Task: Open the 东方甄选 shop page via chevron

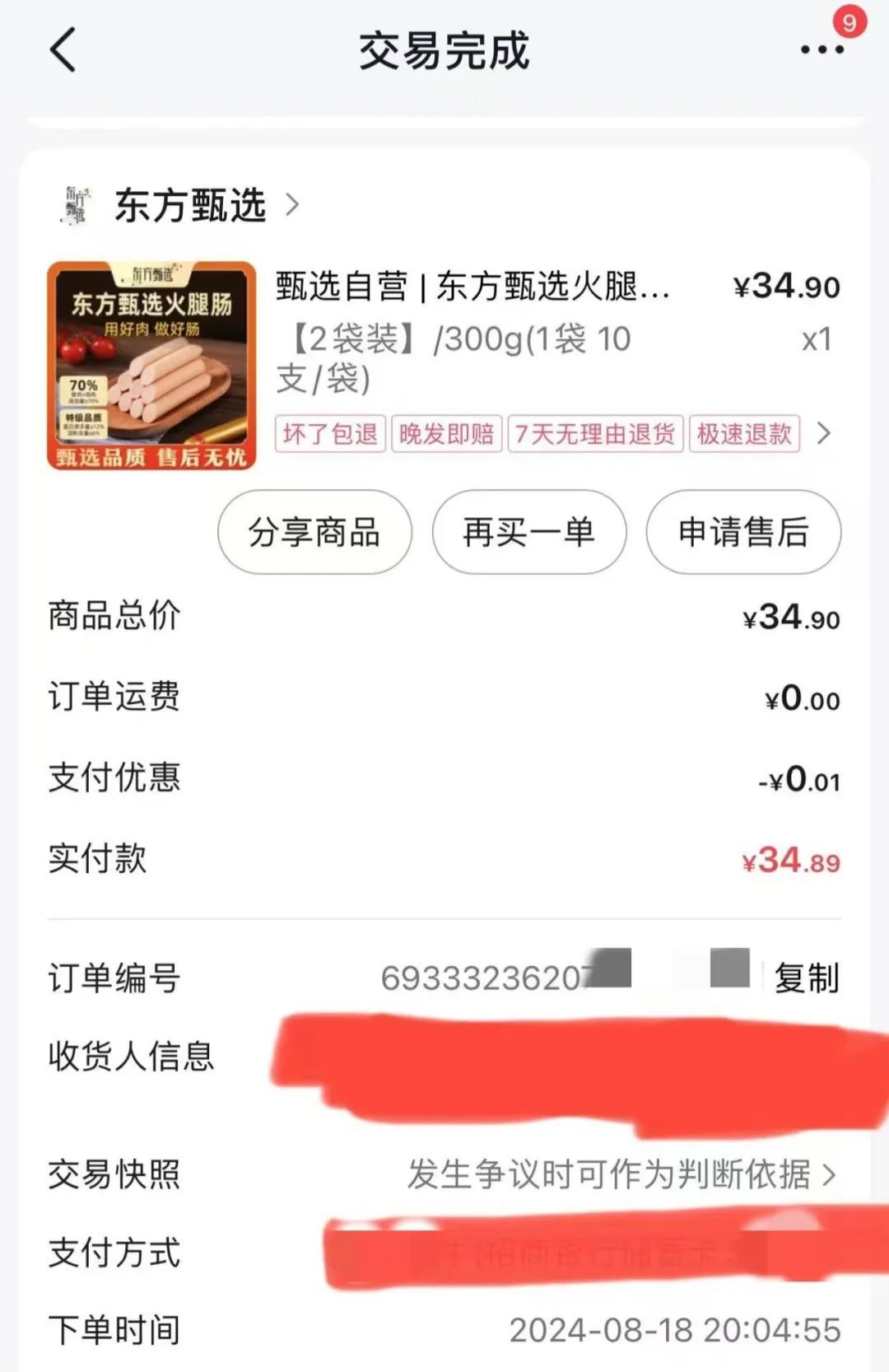Action: pos(293,208)
